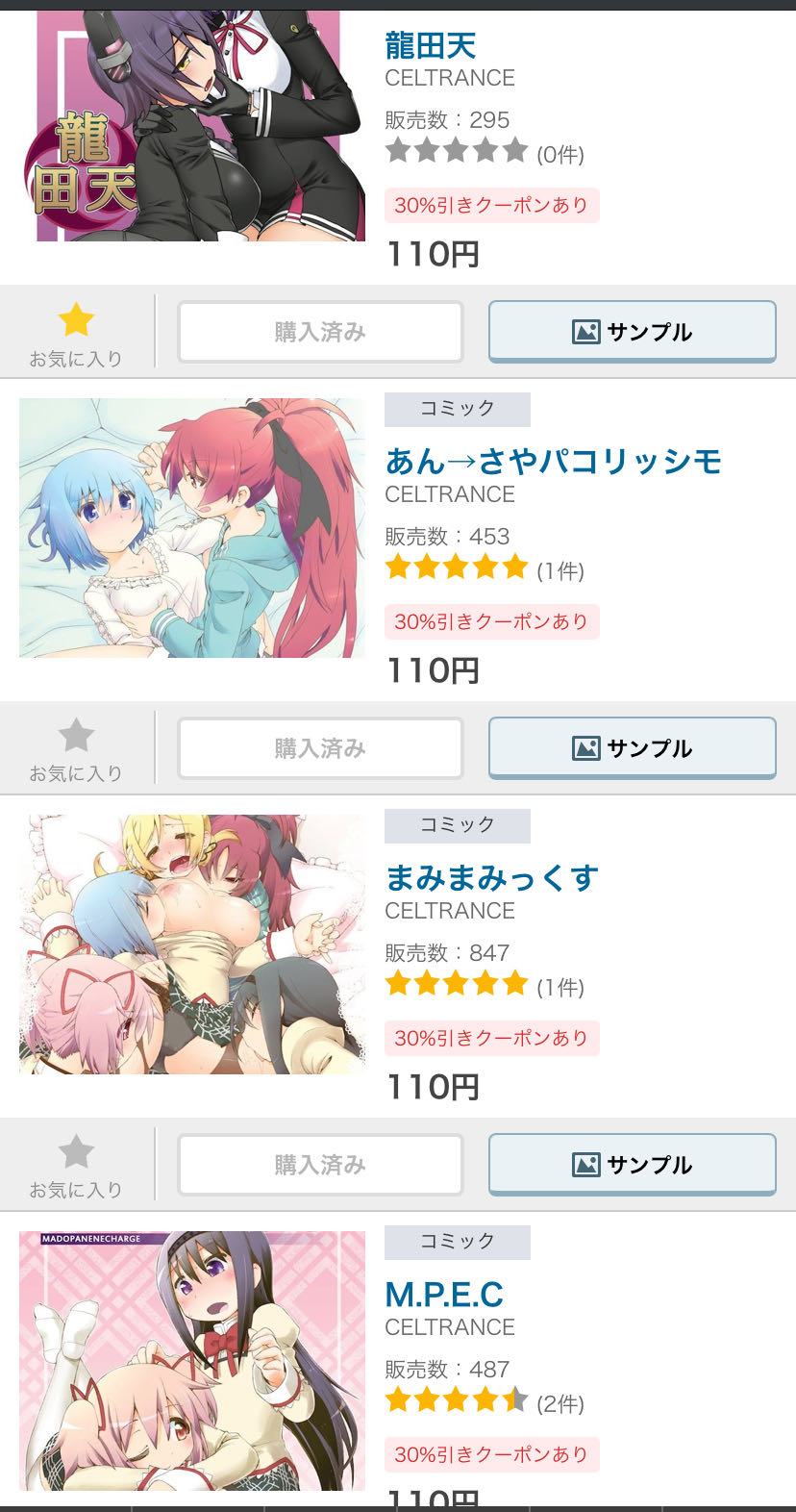This screenshot has height=1512, width=796.
Task: Add あん→さやパコリッシモ to favorites
Action: pyautogui.click(x=76, y=748)
